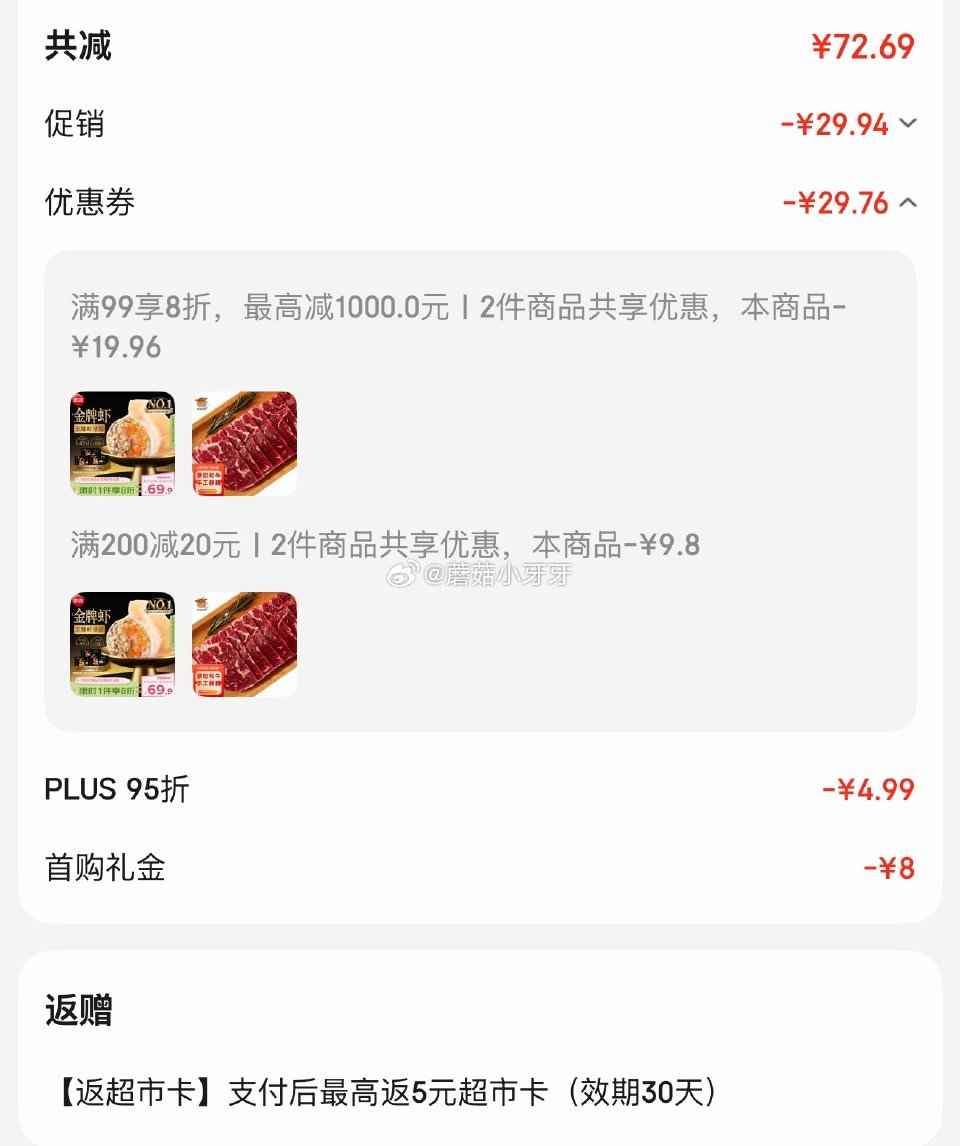Tap the 金牌虾 image under 满200减20元 coupon
960x1146 pixels.
(121, 645)
